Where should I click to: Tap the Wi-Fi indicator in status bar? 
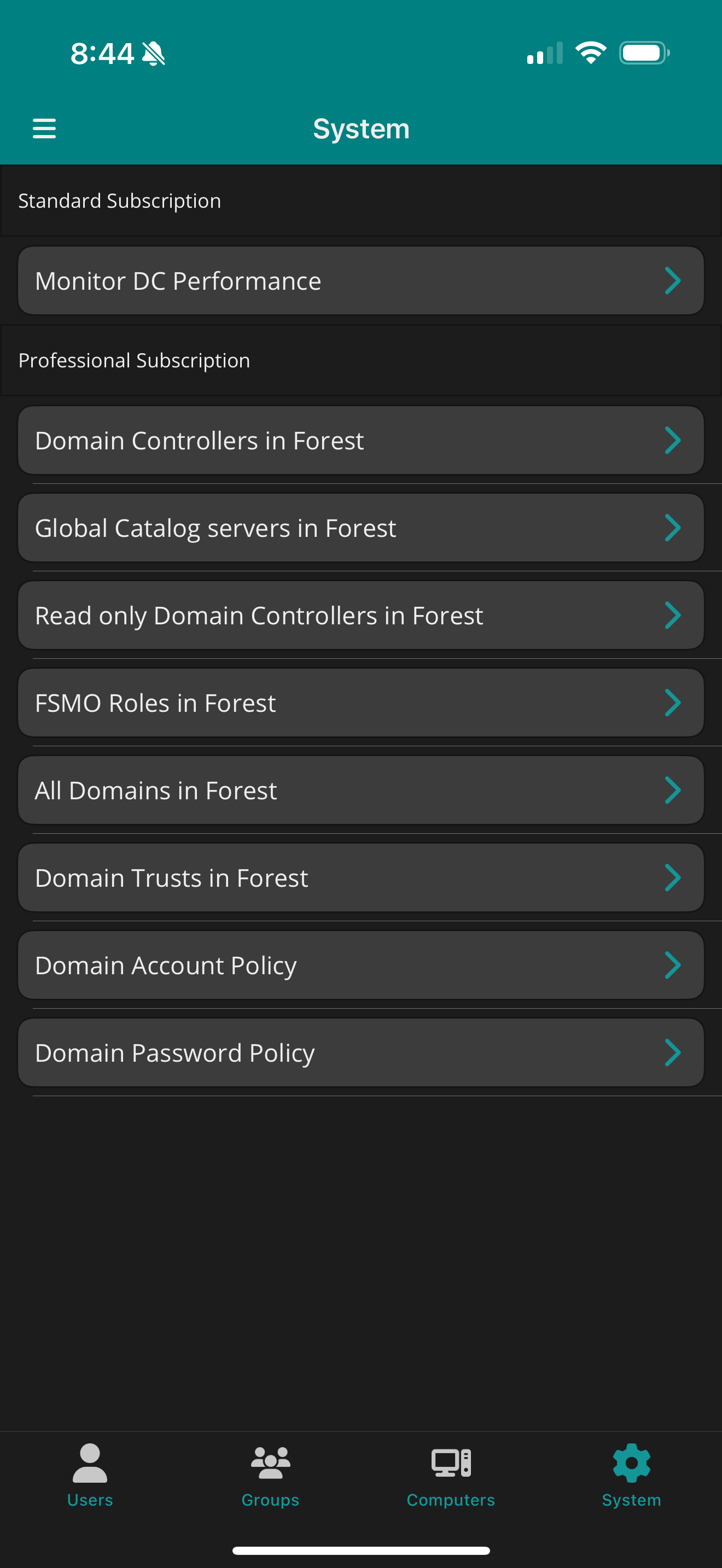591,53
